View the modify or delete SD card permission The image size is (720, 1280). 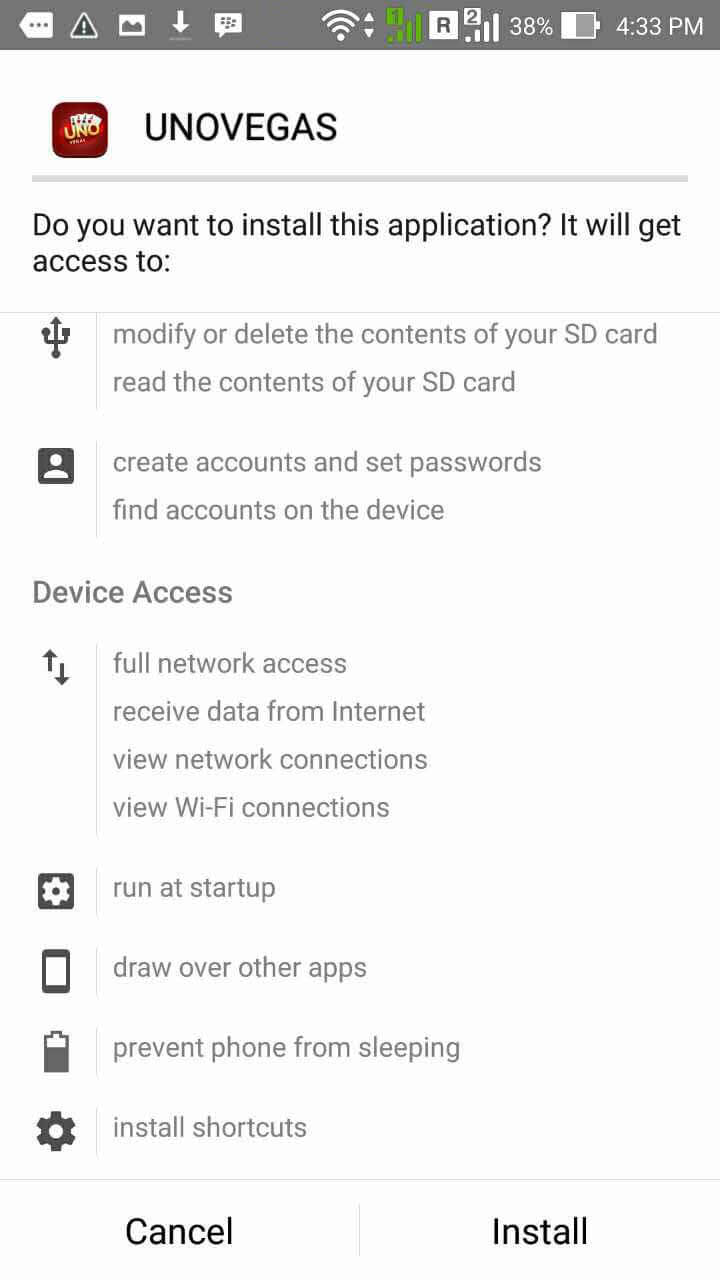385,335
